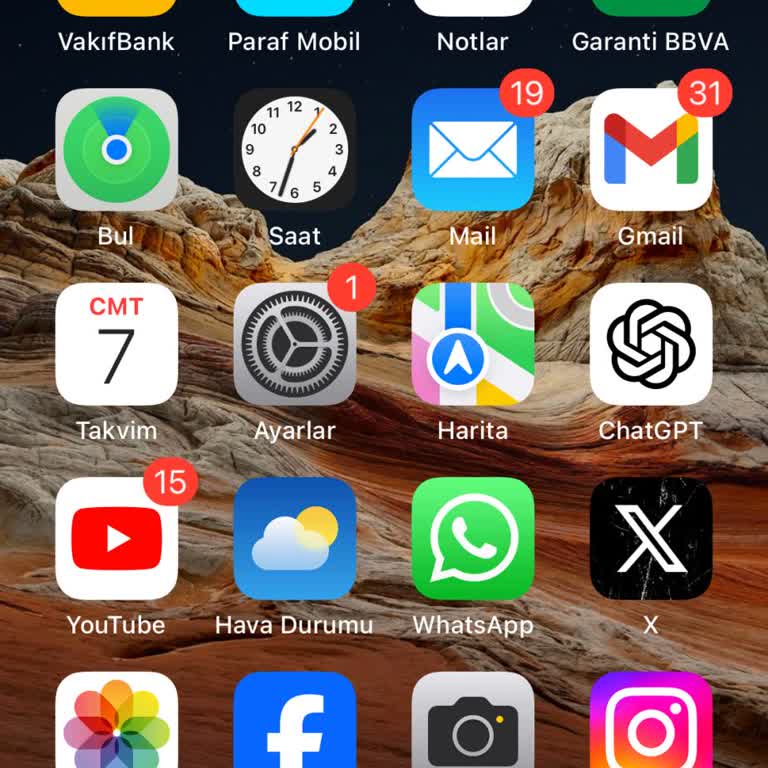The height and width of the screenshot is (768, 768).
Task: Open the X app
Action: click(651, 538)
